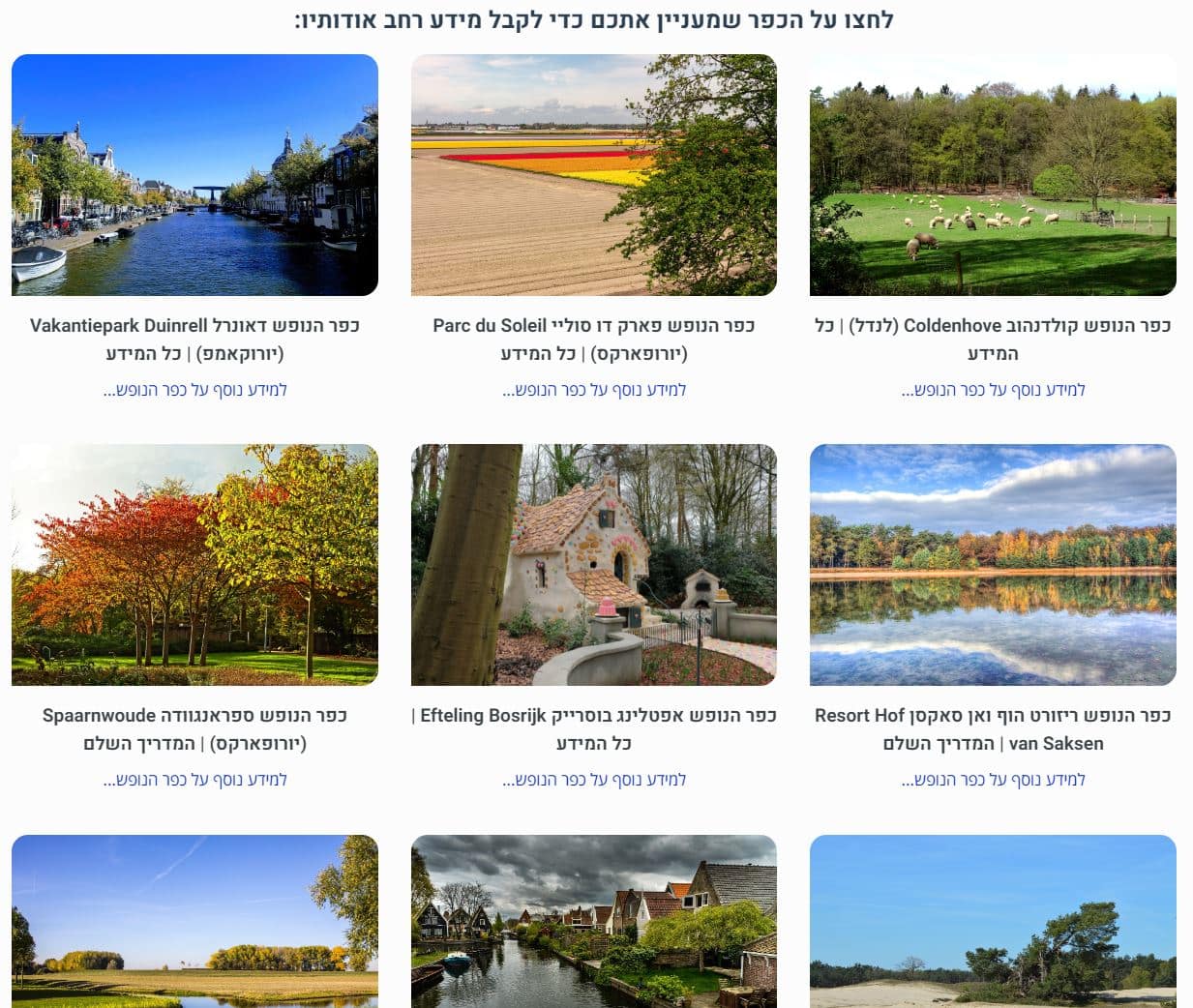Image resolution: width=1193 pixels, height=1008 pixels.
Task: Tap the Resort Hof van Saksen title
Action: [x=993, y=728]
